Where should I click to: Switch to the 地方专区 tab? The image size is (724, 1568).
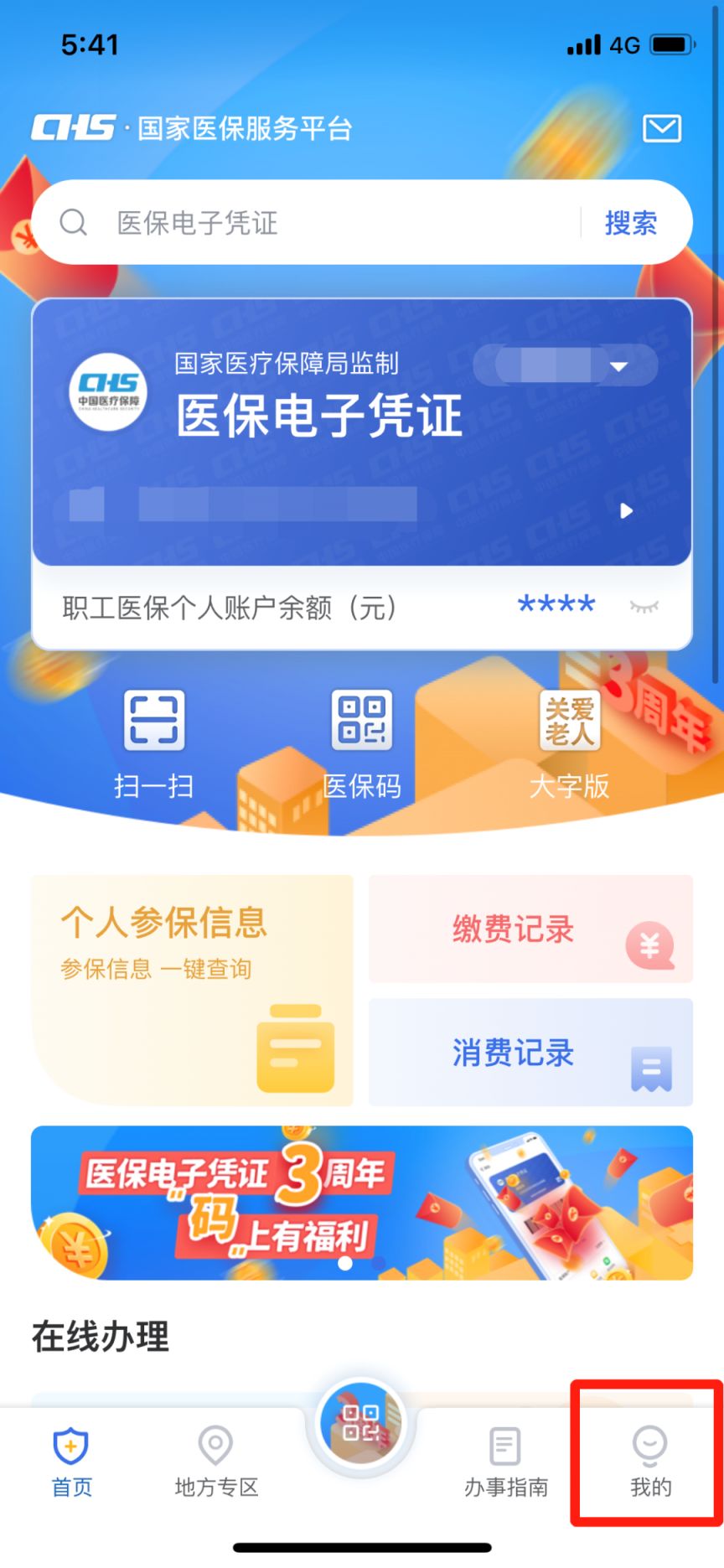(x=216, y=1462)
